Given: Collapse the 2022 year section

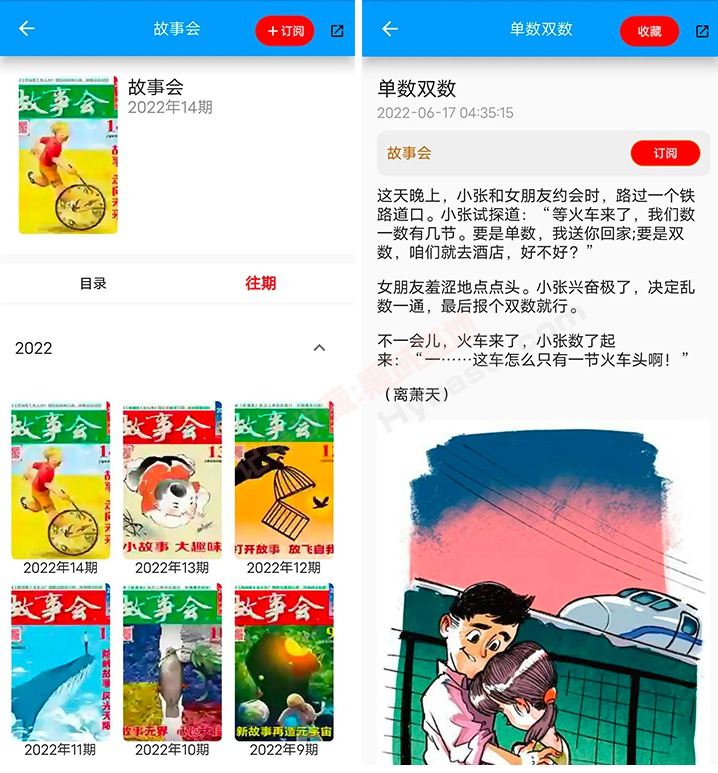Looking at the screenshot, I should (x=319, y=348).
